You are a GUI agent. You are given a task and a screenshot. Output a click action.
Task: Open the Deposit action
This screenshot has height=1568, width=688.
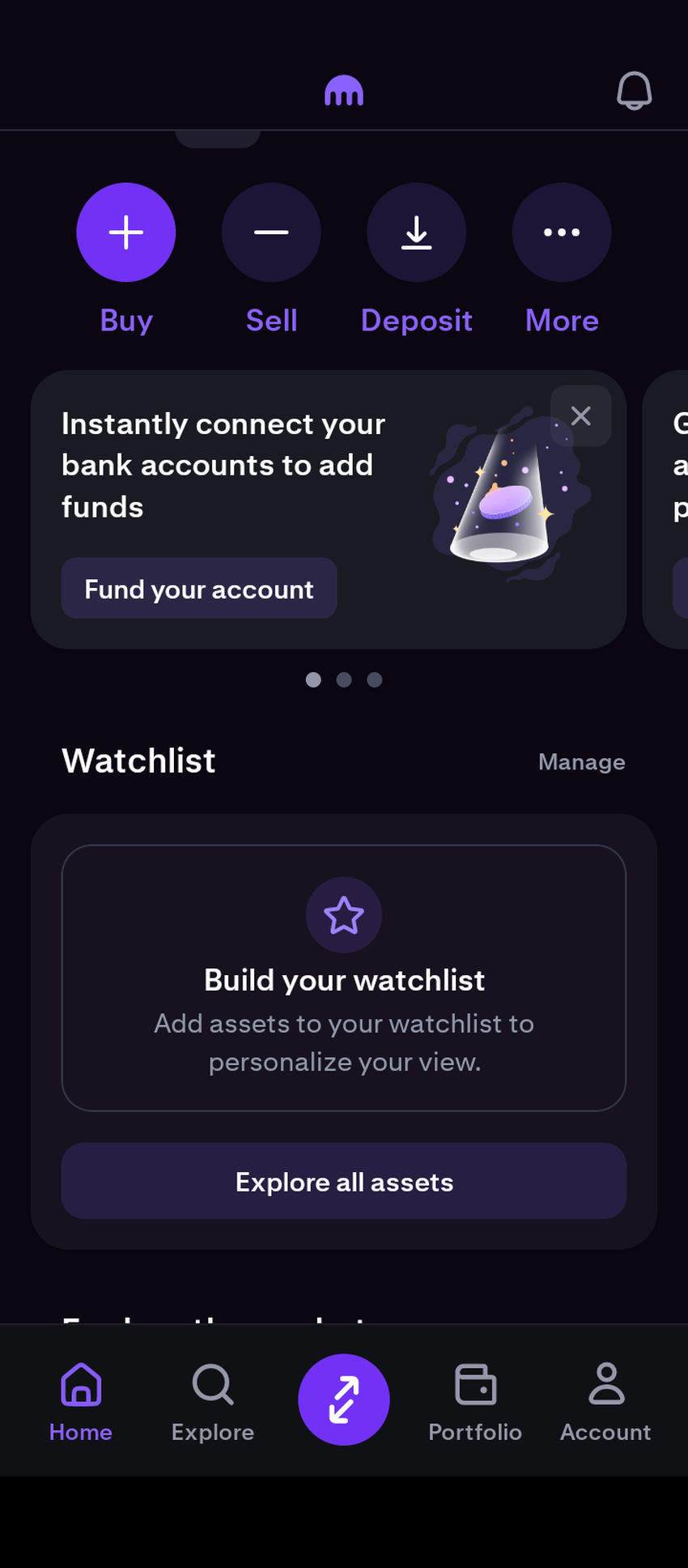pyautogui.click(x=416, y=232)
